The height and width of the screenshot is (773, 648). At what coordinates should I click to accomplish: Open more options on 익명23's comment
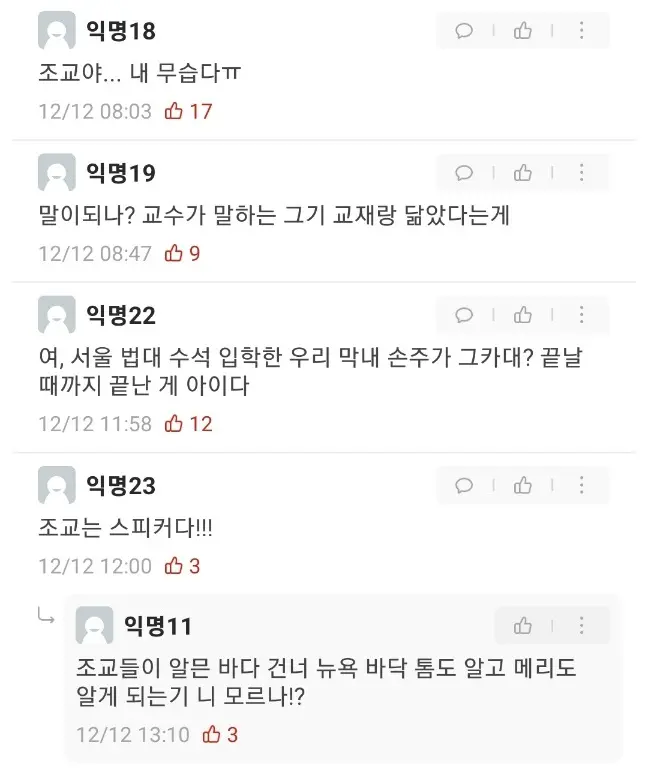coord(581,485)
